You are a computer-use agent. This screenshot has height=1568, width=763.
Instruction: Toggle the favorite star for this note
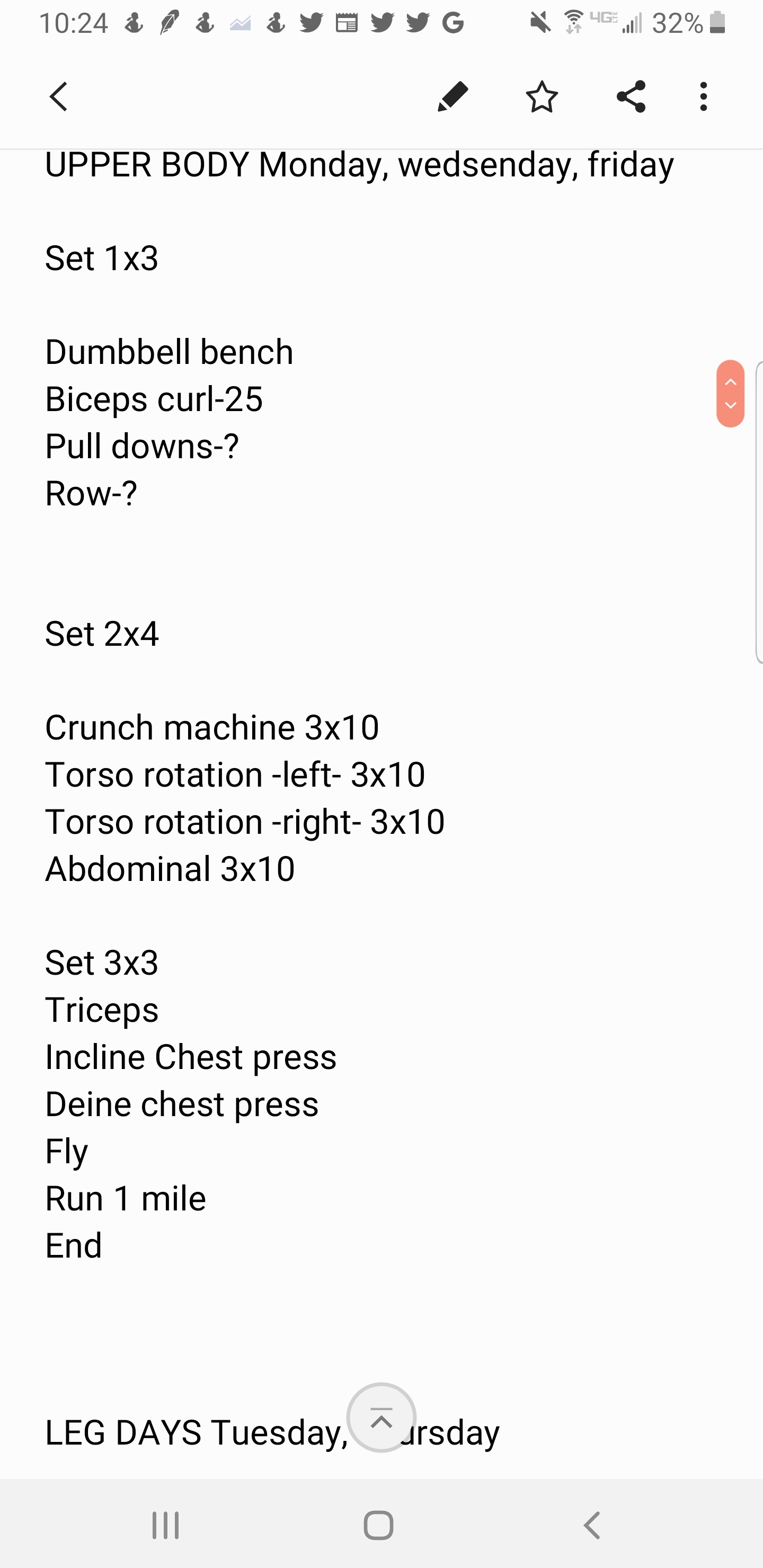tap(542, 96)
